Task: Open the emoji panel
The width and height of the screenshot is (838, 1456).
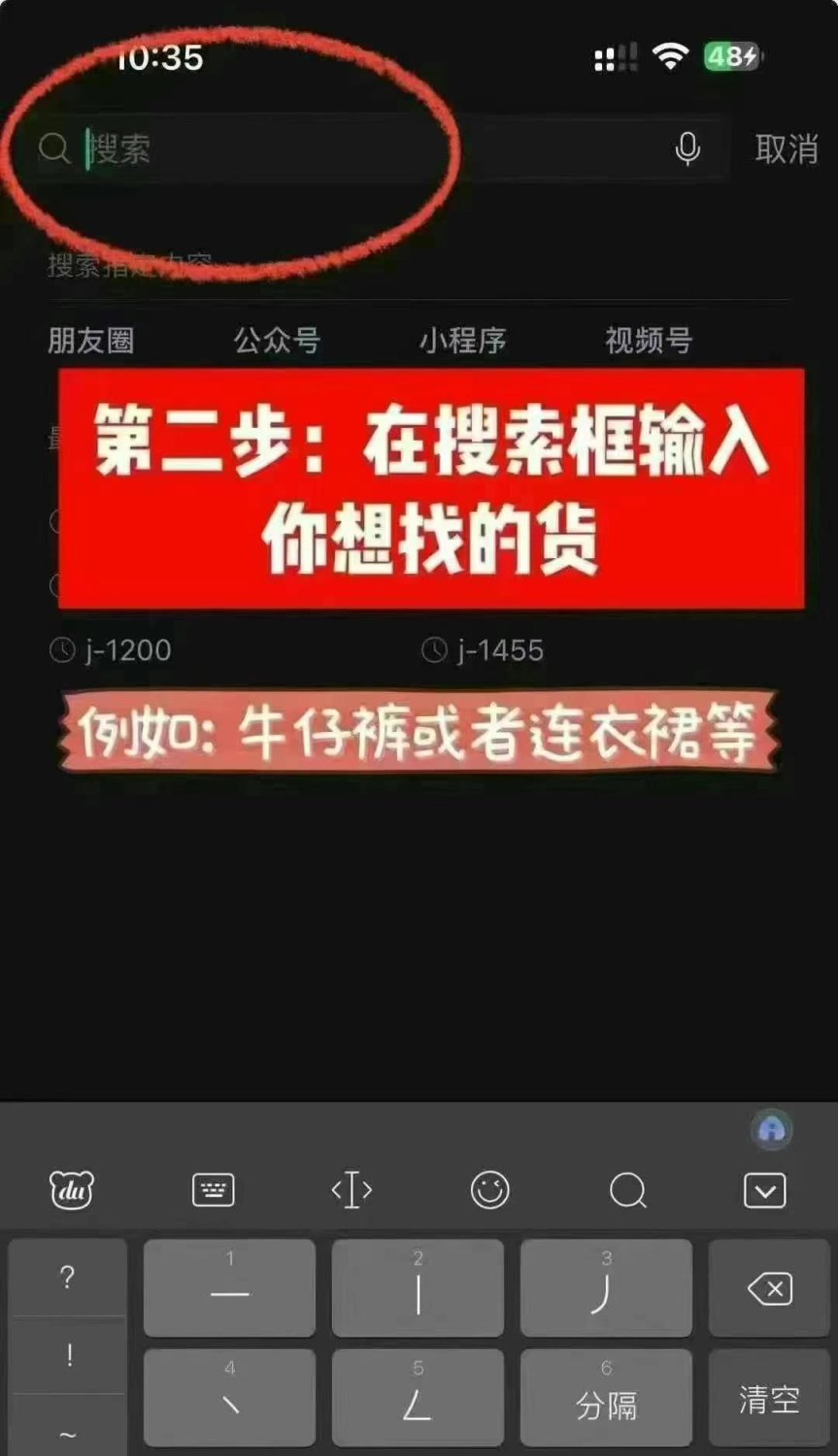Action: 490,1190
